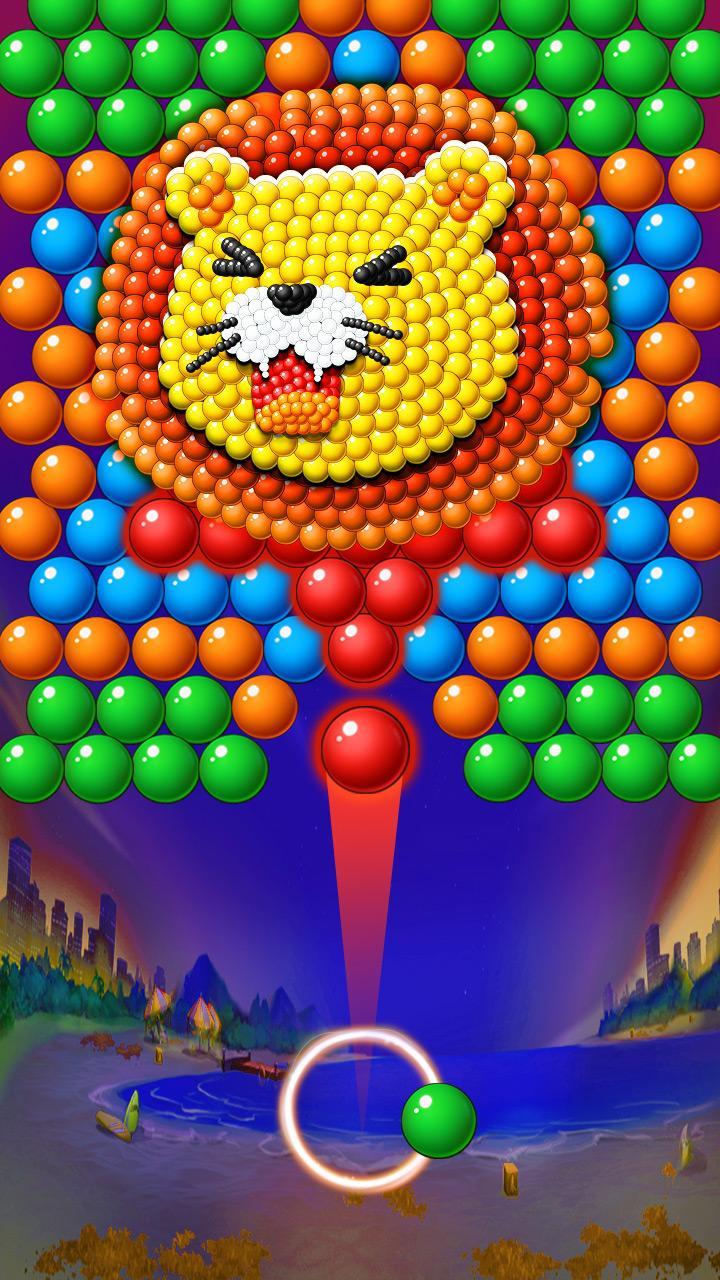
Task: Tap the lion's black nose bubble
Action: tap(289, 295)
